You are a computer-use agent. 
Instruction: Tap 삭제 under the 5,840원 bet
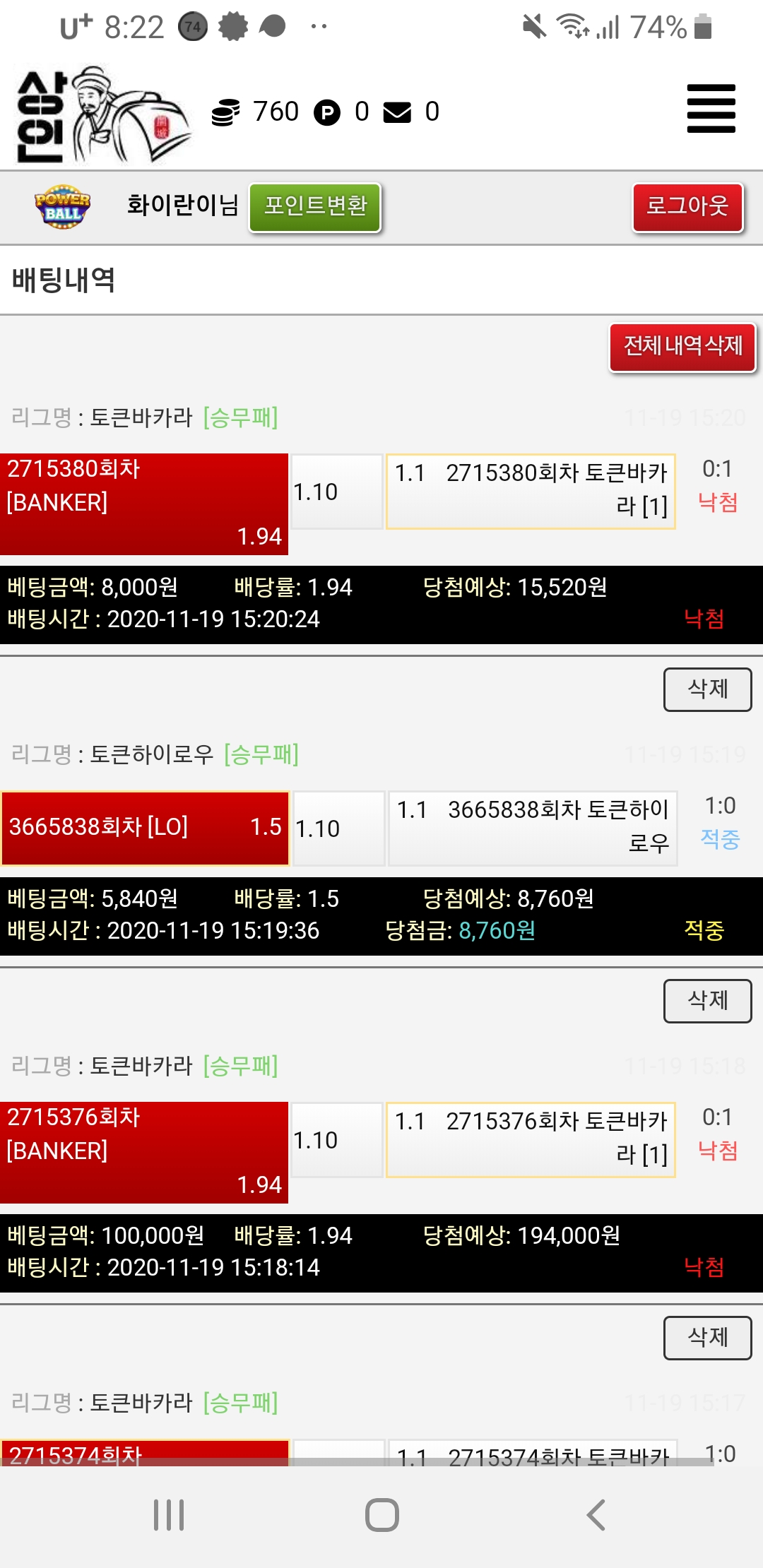pyautogui.click(x=707, y=1001)
